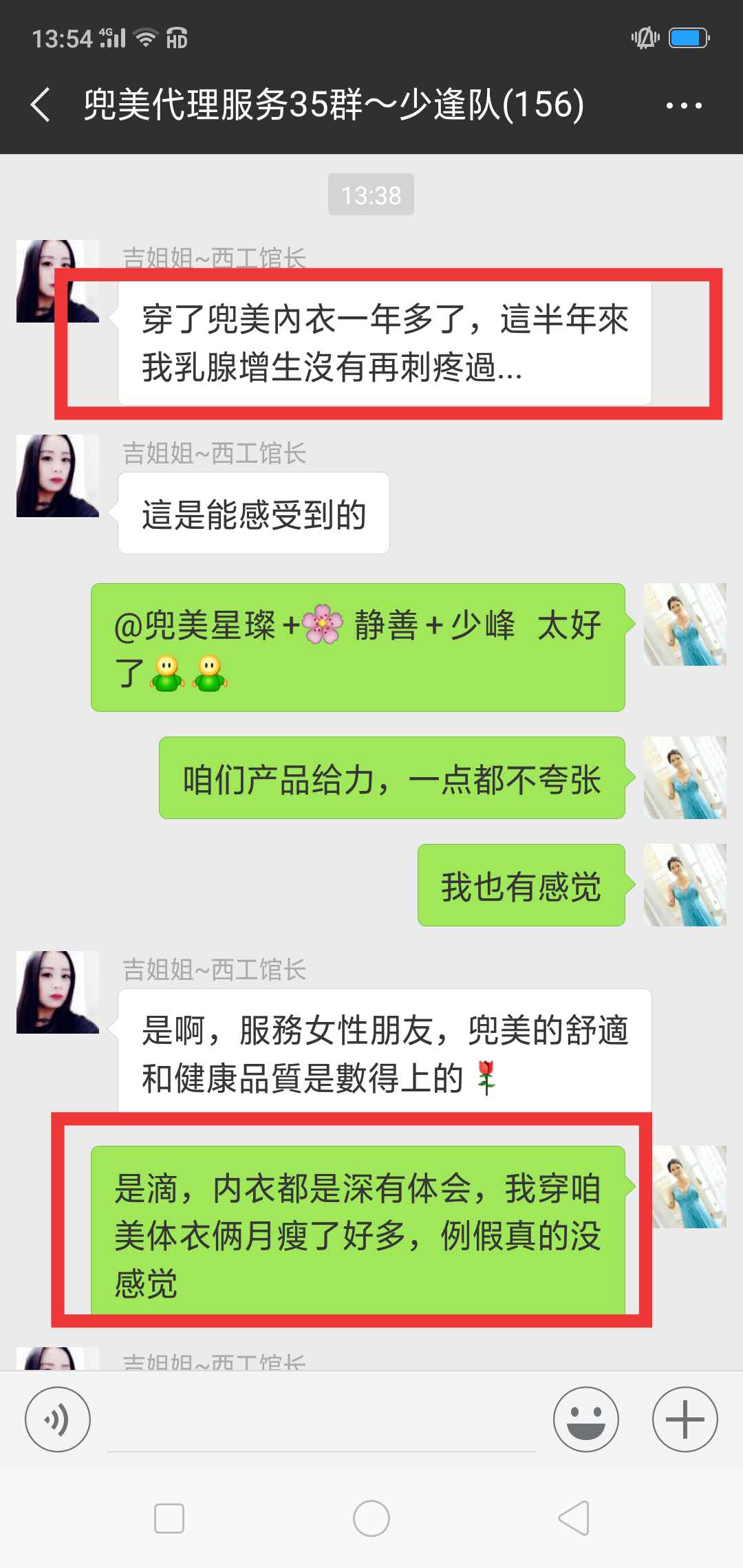View profile avatar beside 咱们产品给力 message

point(685,778)
